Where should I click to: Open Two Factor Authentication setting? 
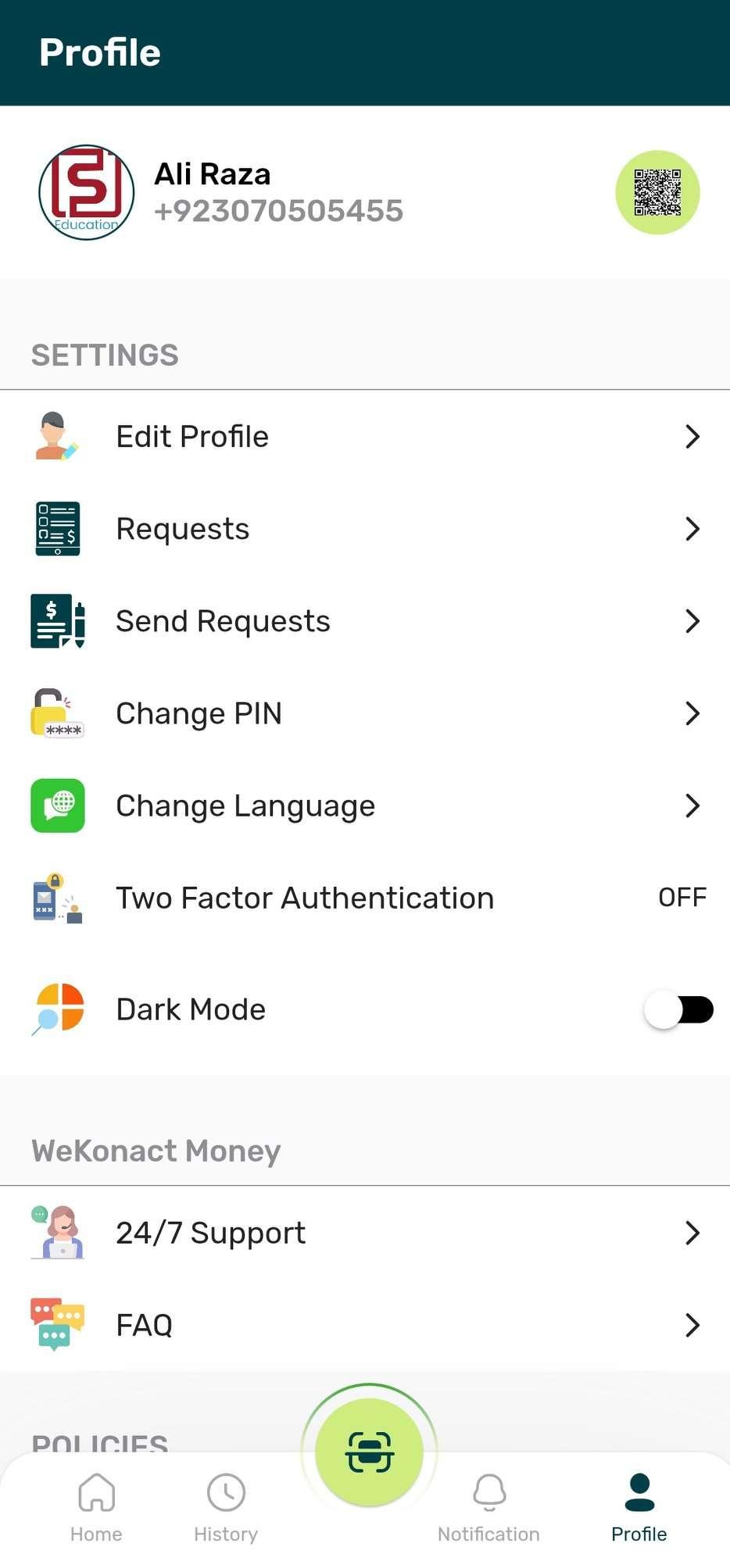pos(365,898)
